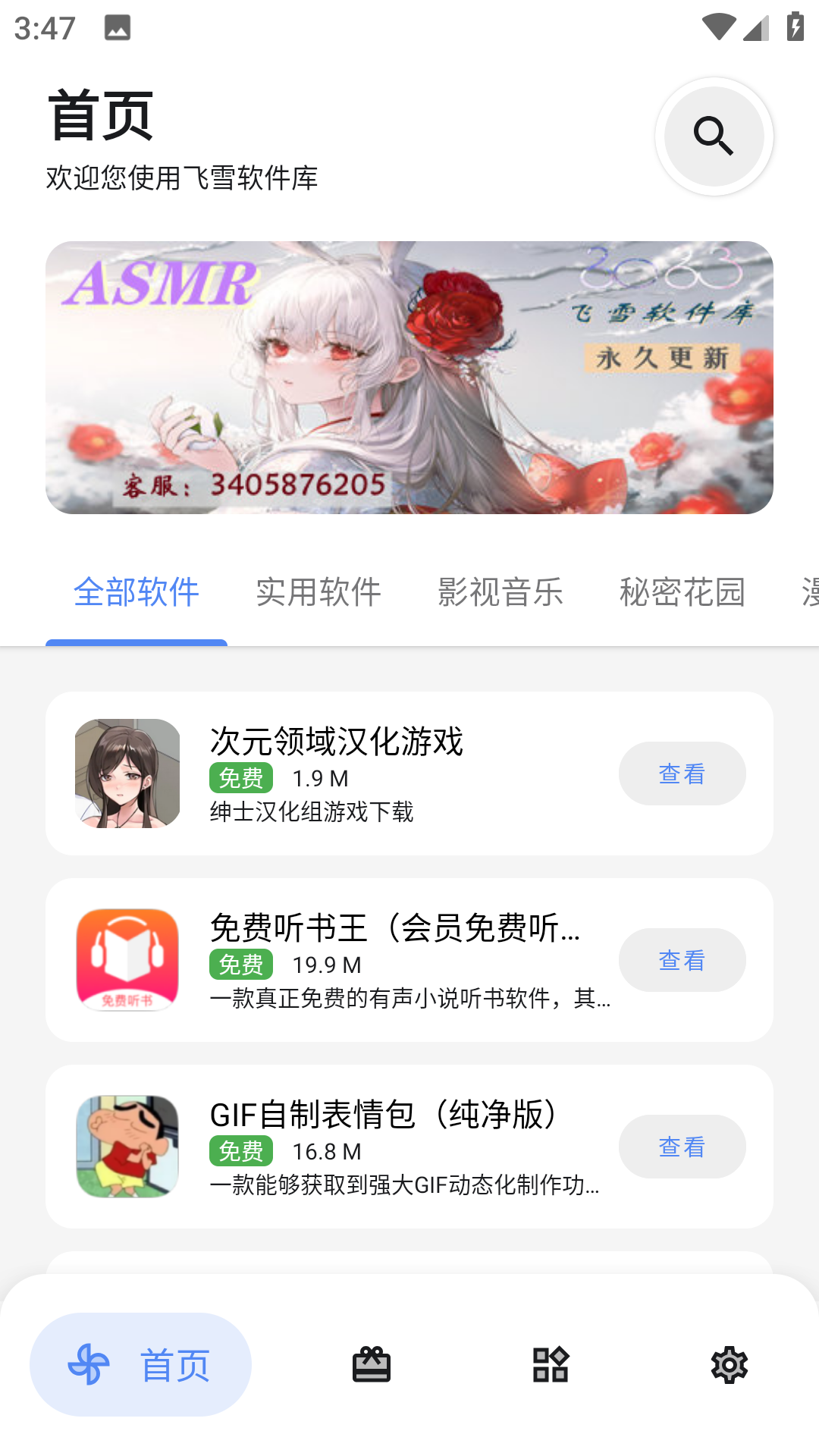The height and width of the screenshot is (1456, 819).
Task: Select the 首页 pinwheel icon in bottom navigation
Action: [x=89, y=1363]
